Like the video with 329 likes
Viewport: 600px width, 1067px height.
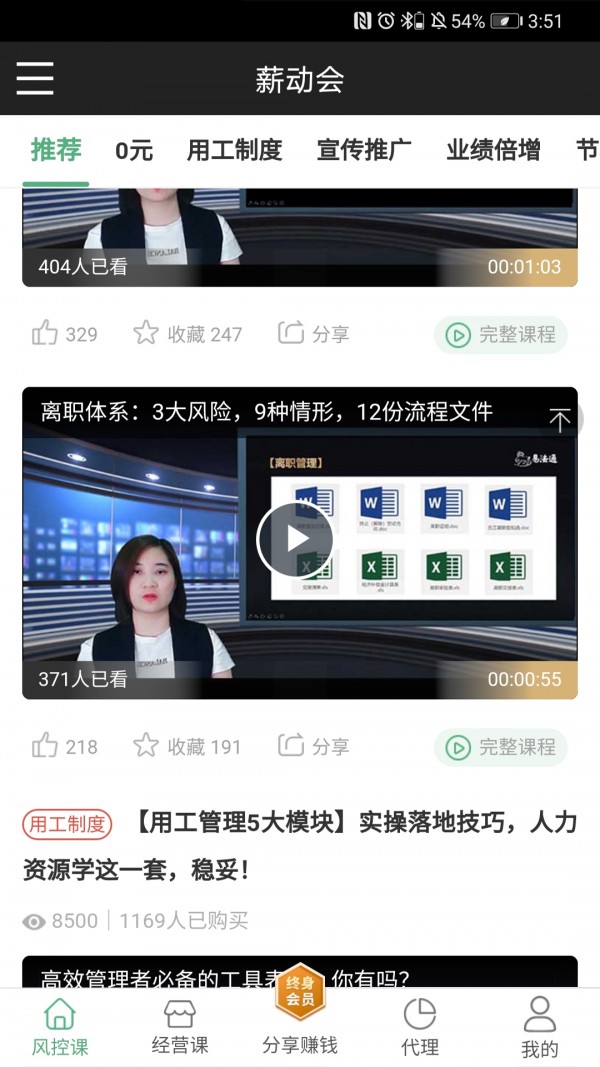65,334
